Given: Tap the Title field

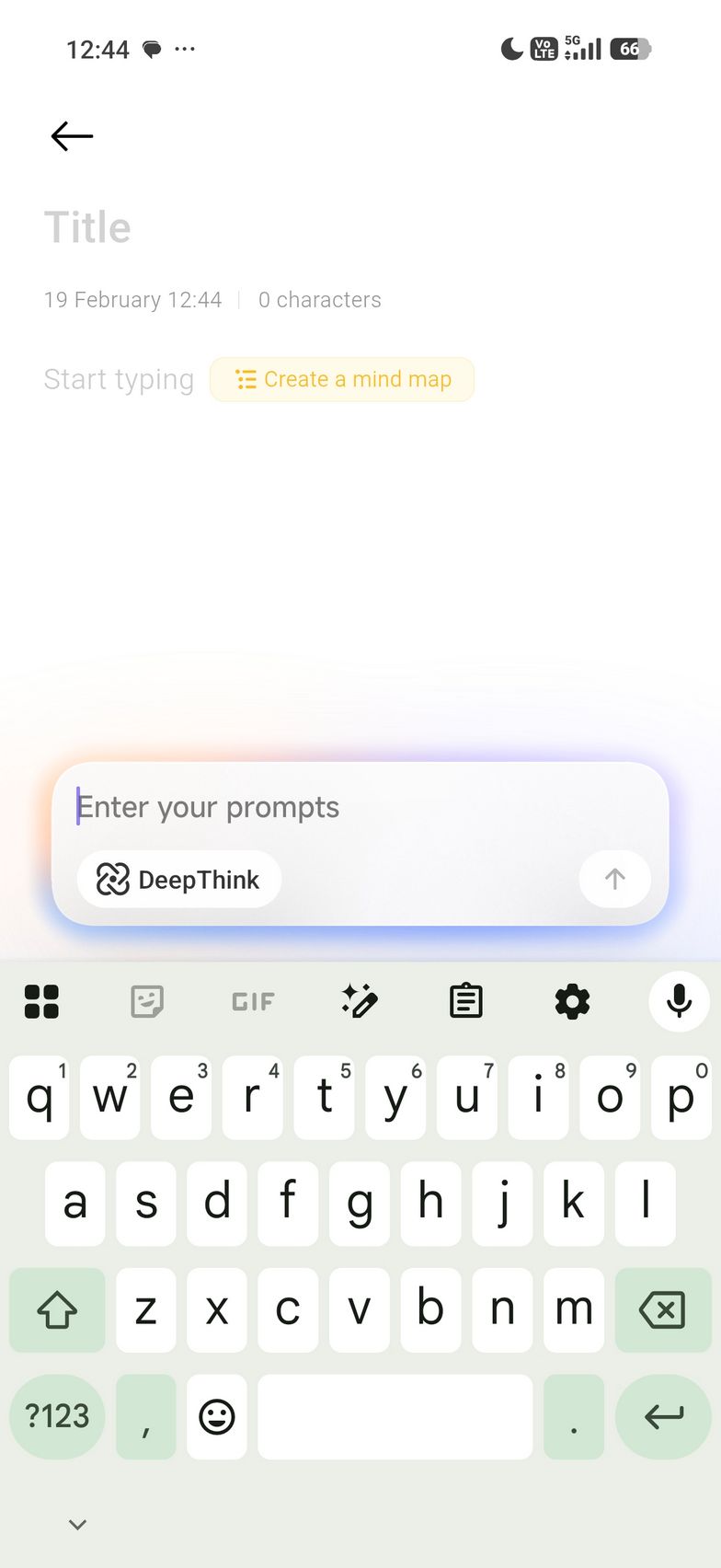Looking at the screenshot, I should (x=88, y=227).
